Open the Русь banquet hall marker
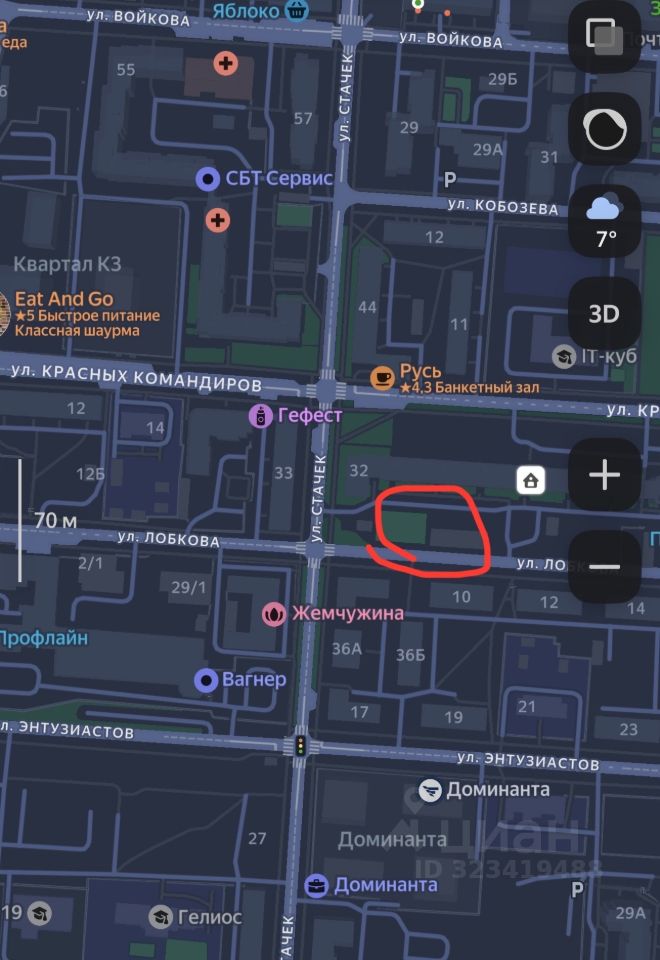The height and width of the screenshot is (960, 660). [382, 377]
